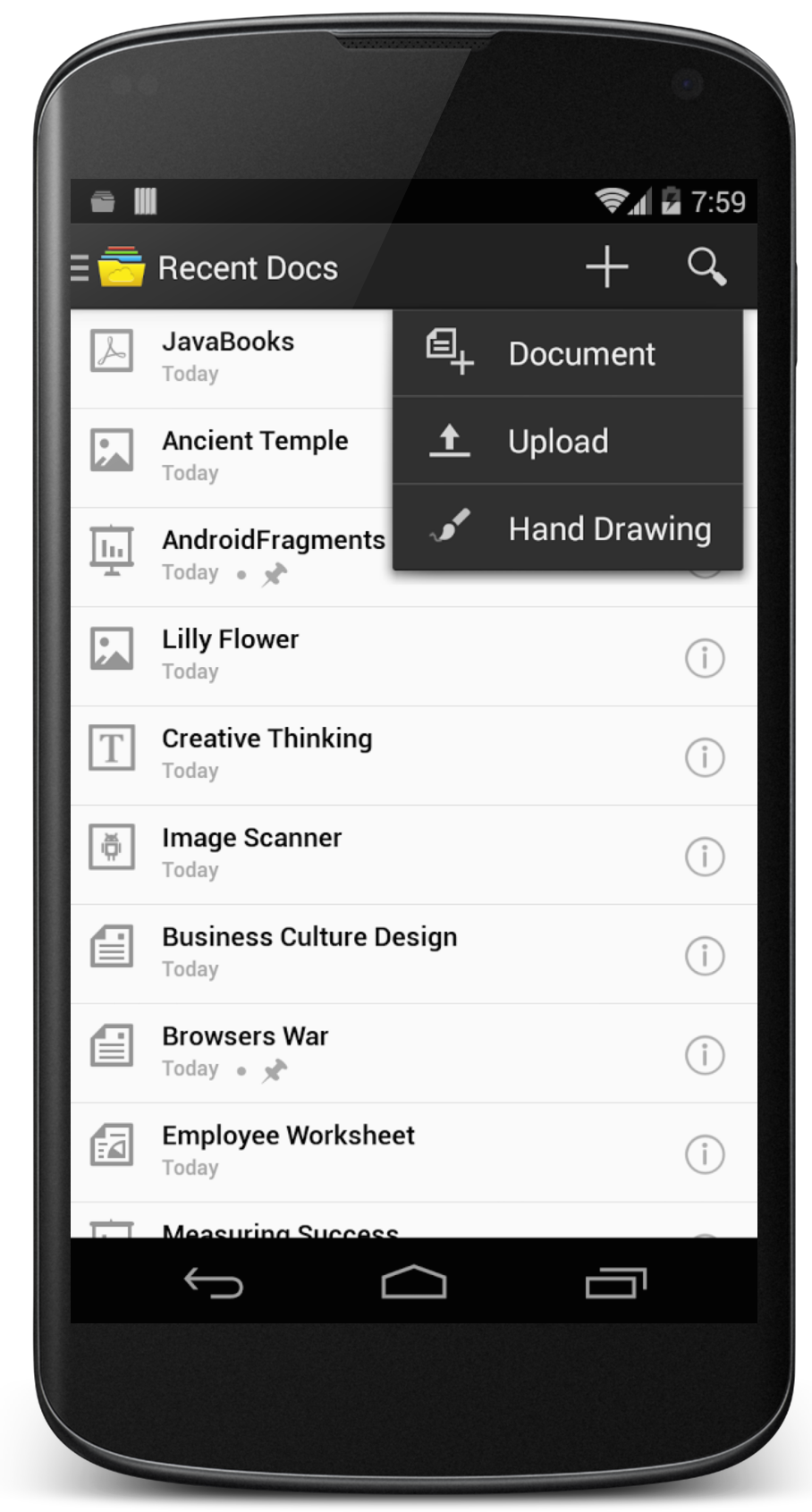
Task: Open the JavaBooks file
Action: pyautogui.click(x=232, y=359)
